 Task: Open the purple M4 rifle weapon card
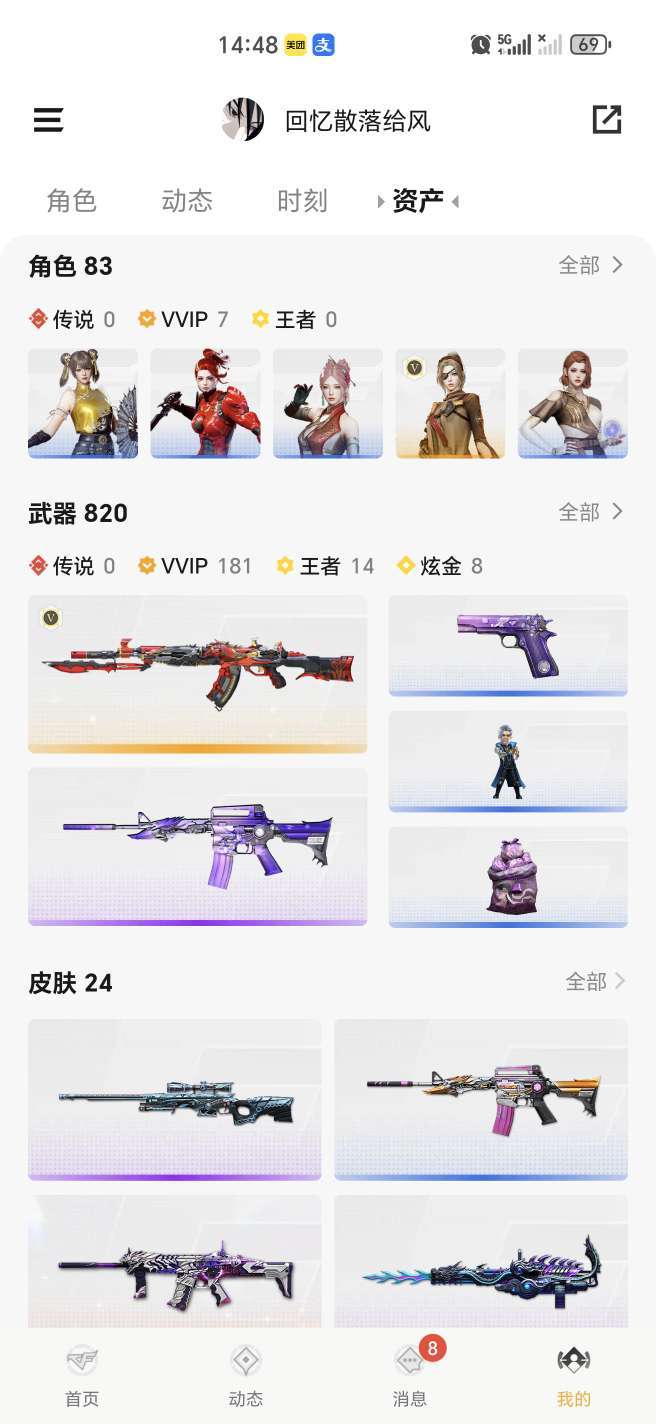click(x=197, y=846)
